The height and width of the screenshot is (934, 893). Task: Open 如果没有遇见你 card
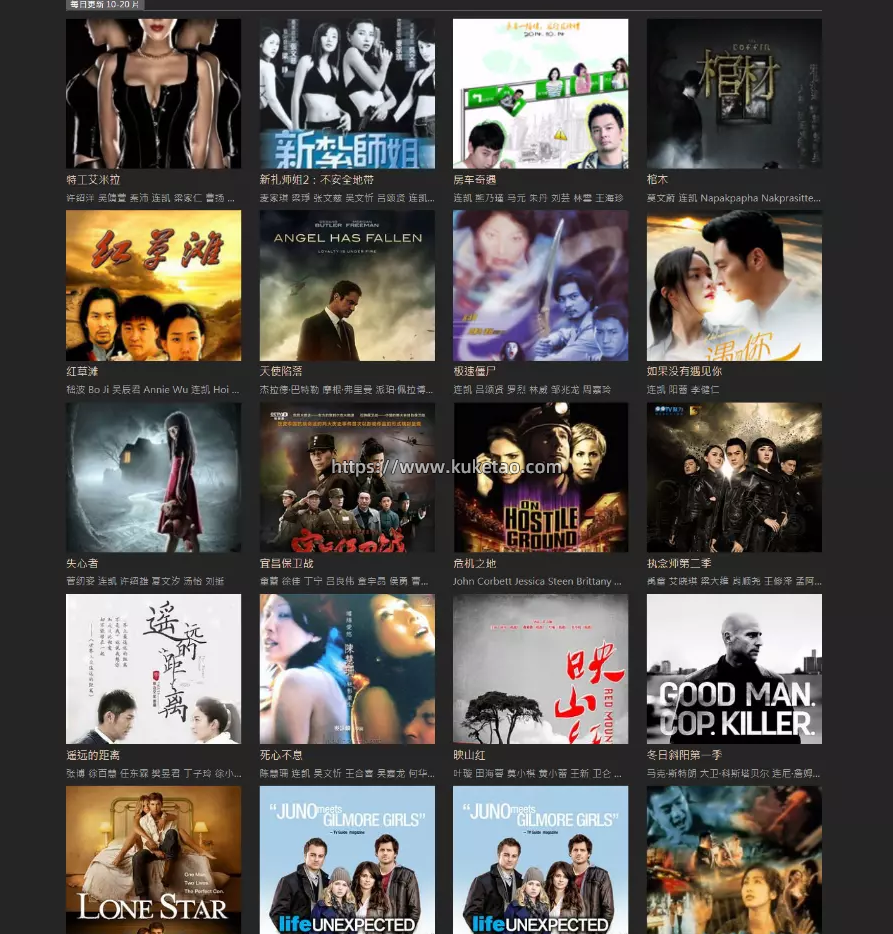pyautogui.click(x=734, y=285)
